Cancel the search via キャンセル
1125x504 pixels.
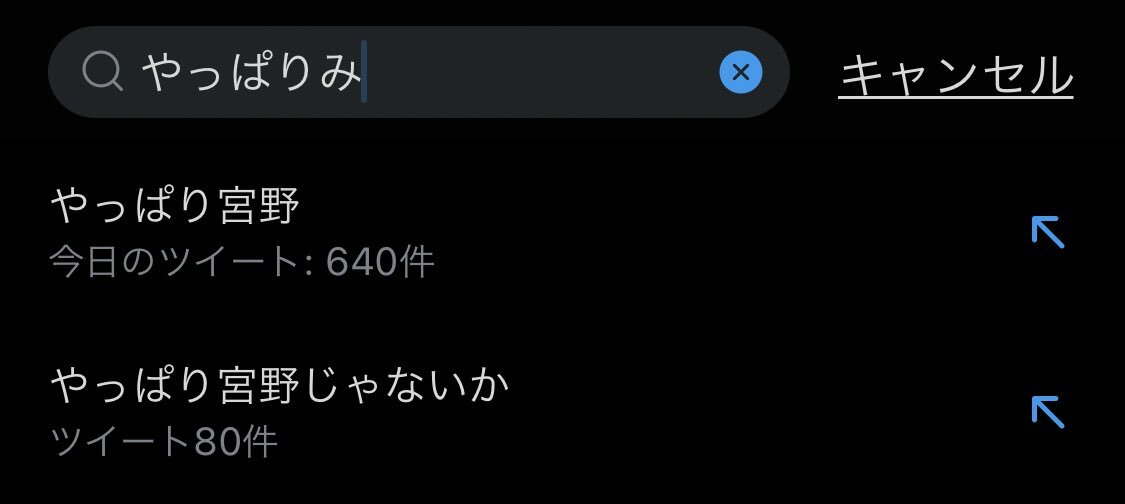[x=955, y=74]
